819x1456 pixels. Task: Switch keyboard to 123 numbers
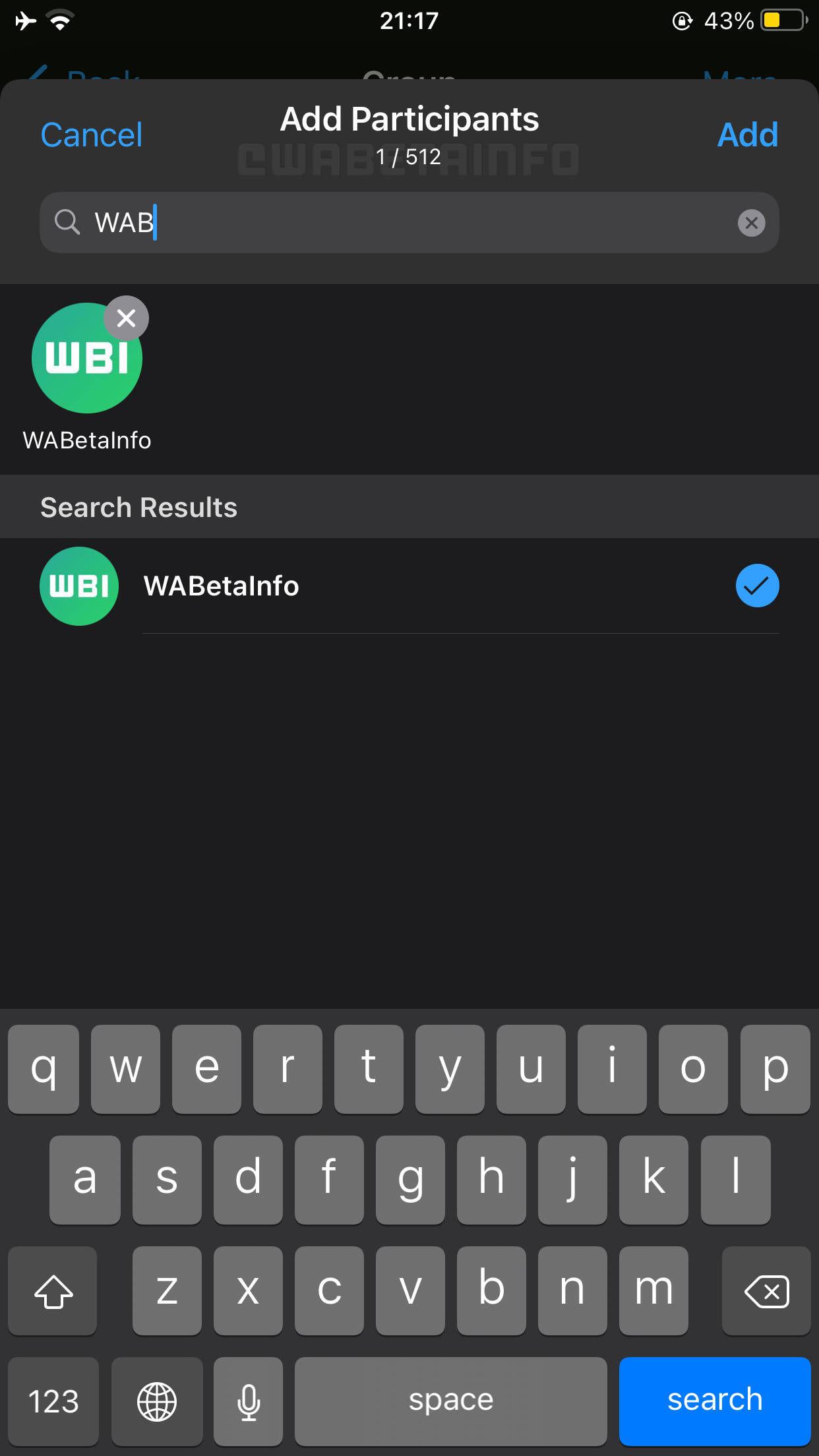[53, 1401]
